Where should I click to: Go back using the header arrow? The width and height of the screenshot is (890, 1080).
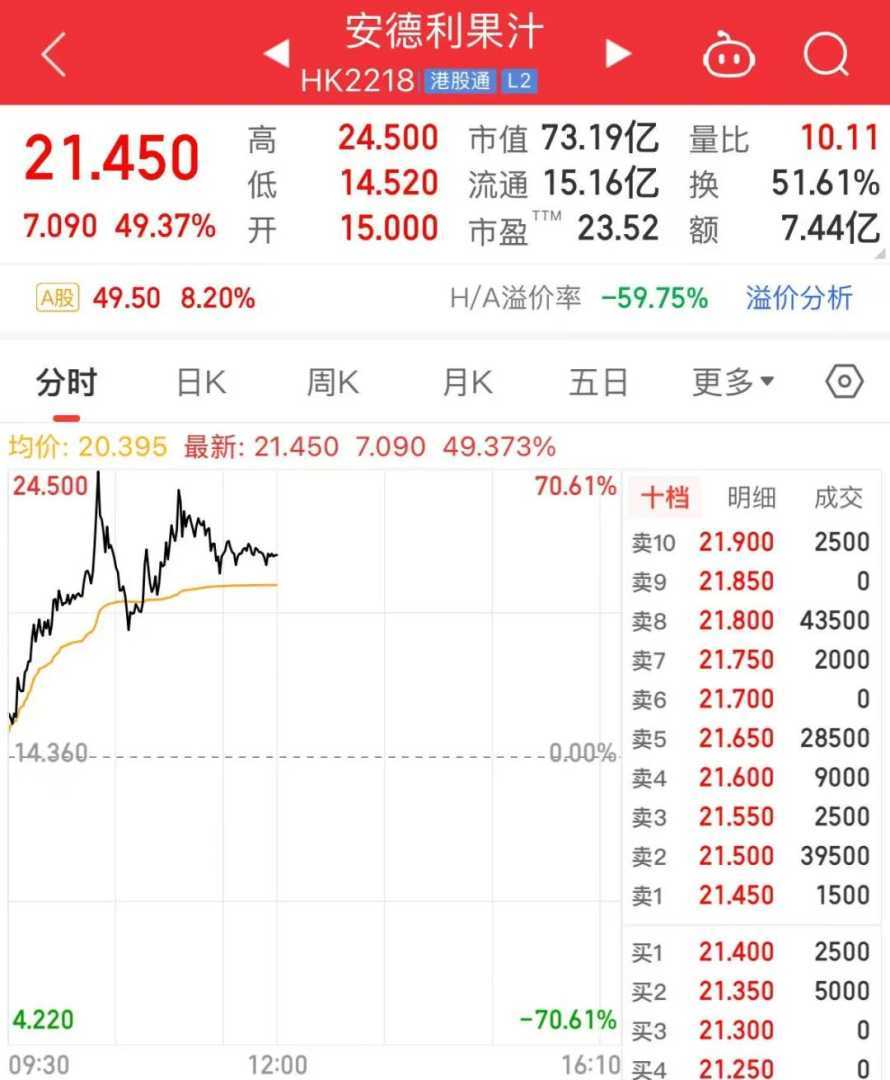point(54,55)
